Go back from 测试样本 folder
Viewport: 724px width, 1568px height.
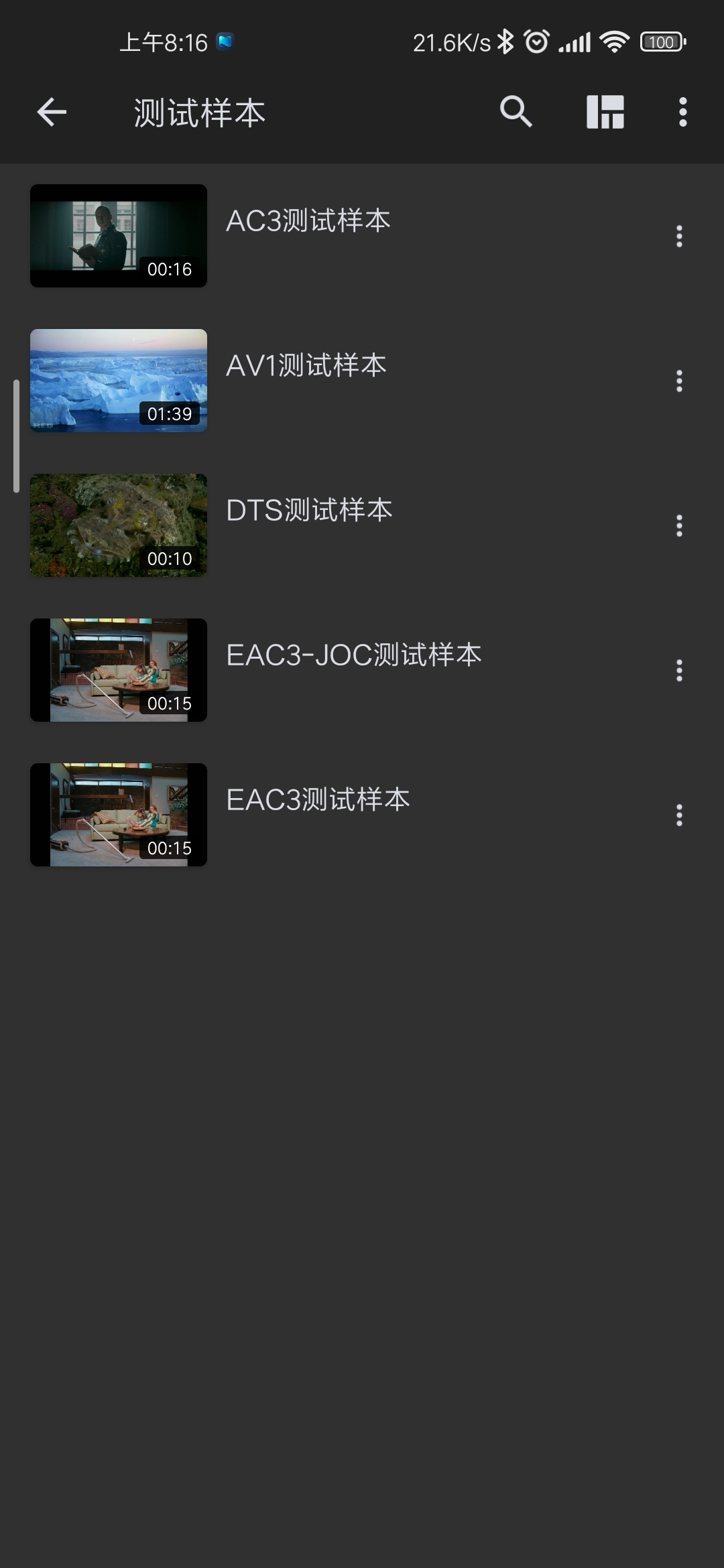tap(52, 112)
